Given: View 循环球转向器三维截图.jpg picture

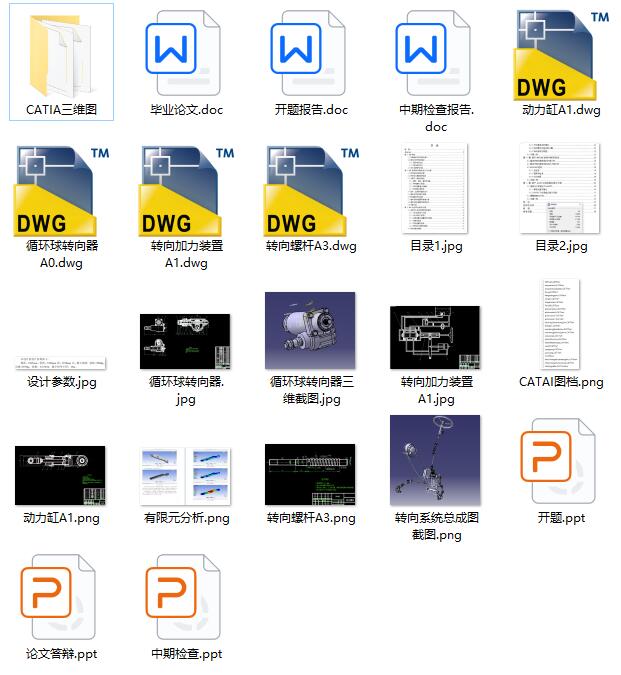Looking at the screenshot, I should click(x=310, y=331).
